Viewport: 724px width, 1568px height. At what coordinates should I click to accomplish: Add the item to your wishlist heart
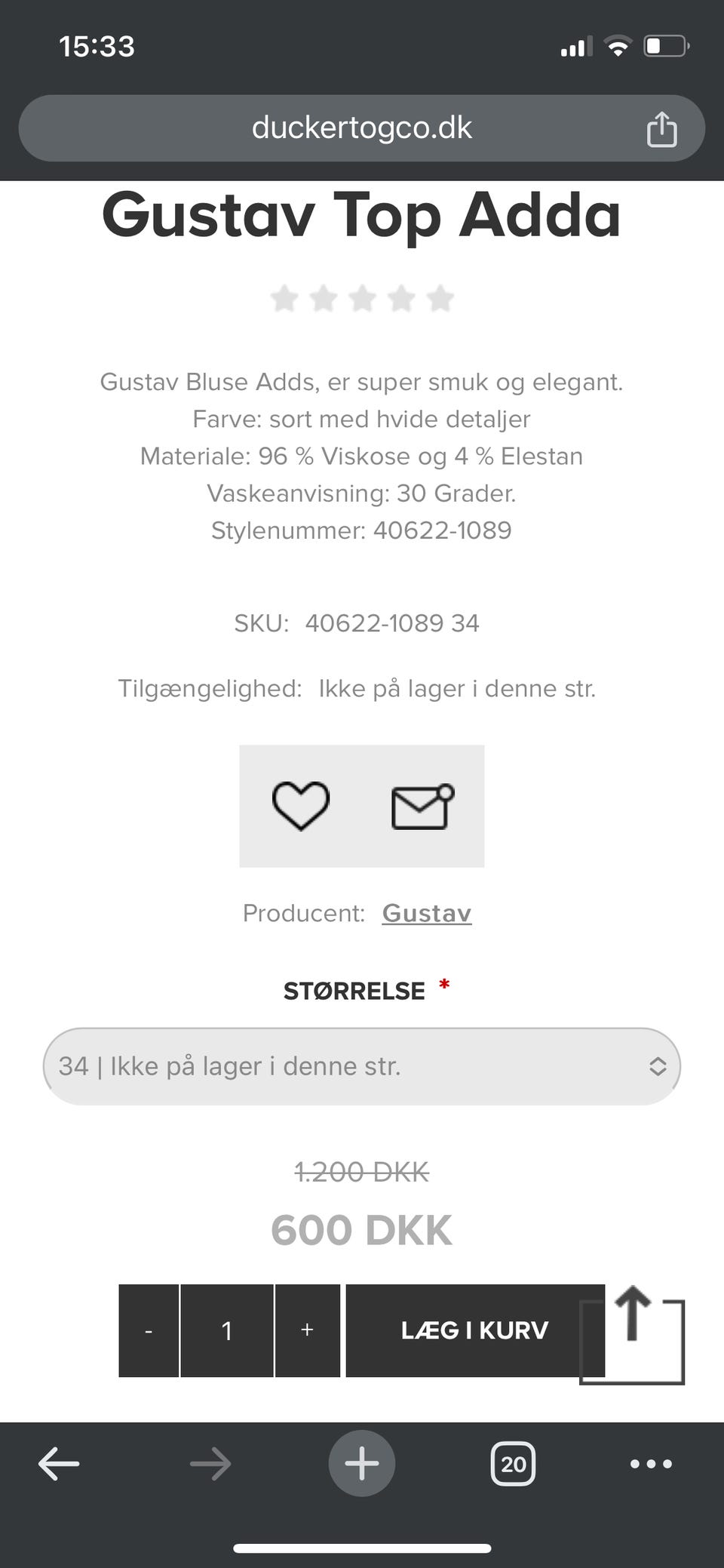click(299, 805)
